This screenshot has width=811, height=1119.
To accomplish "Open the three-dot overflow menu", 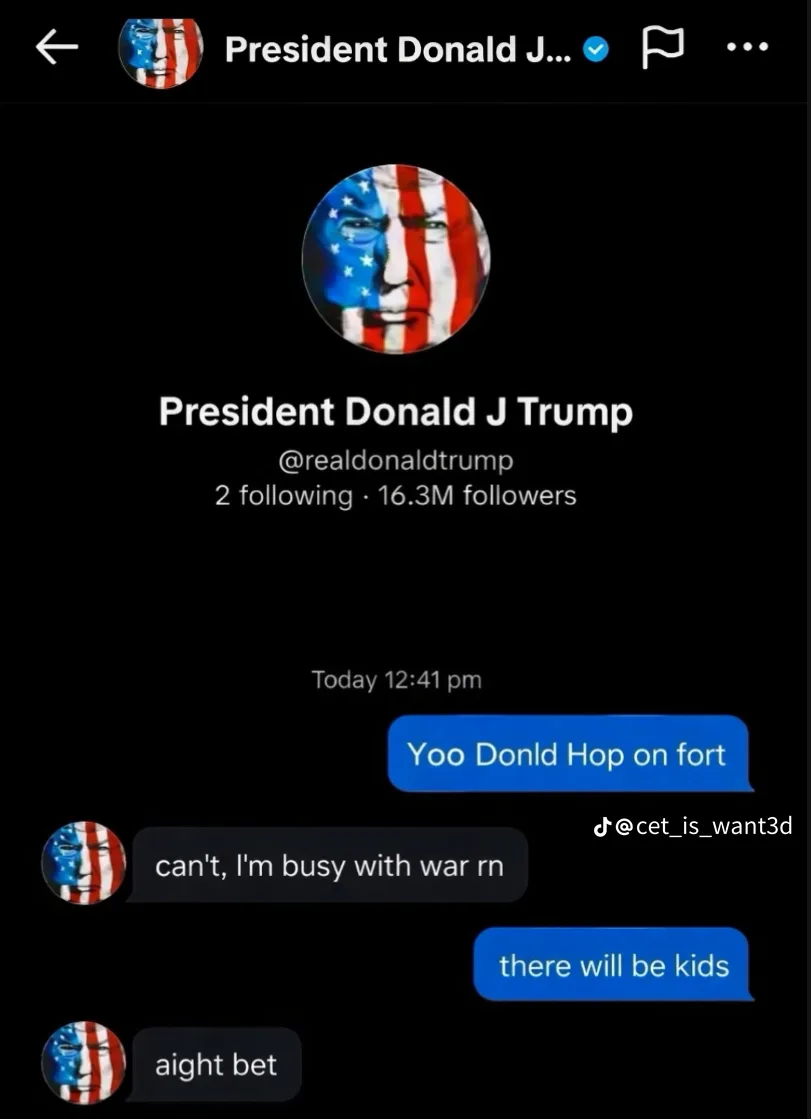I will click(748, 47).
